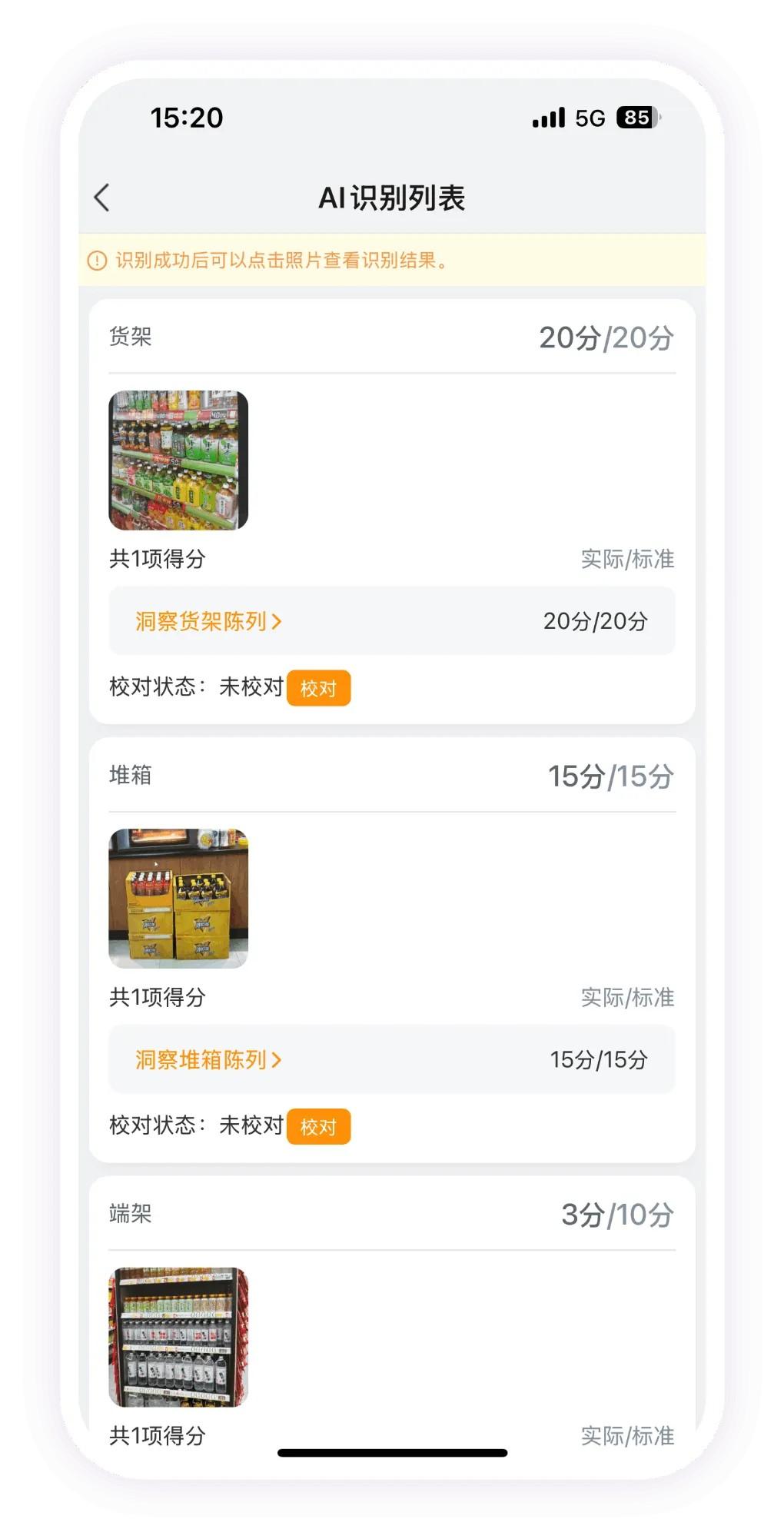The height and width of the screenshot is (1539, 784).
Task: Click the warning info icon in yellow banner
Action: 95,261
